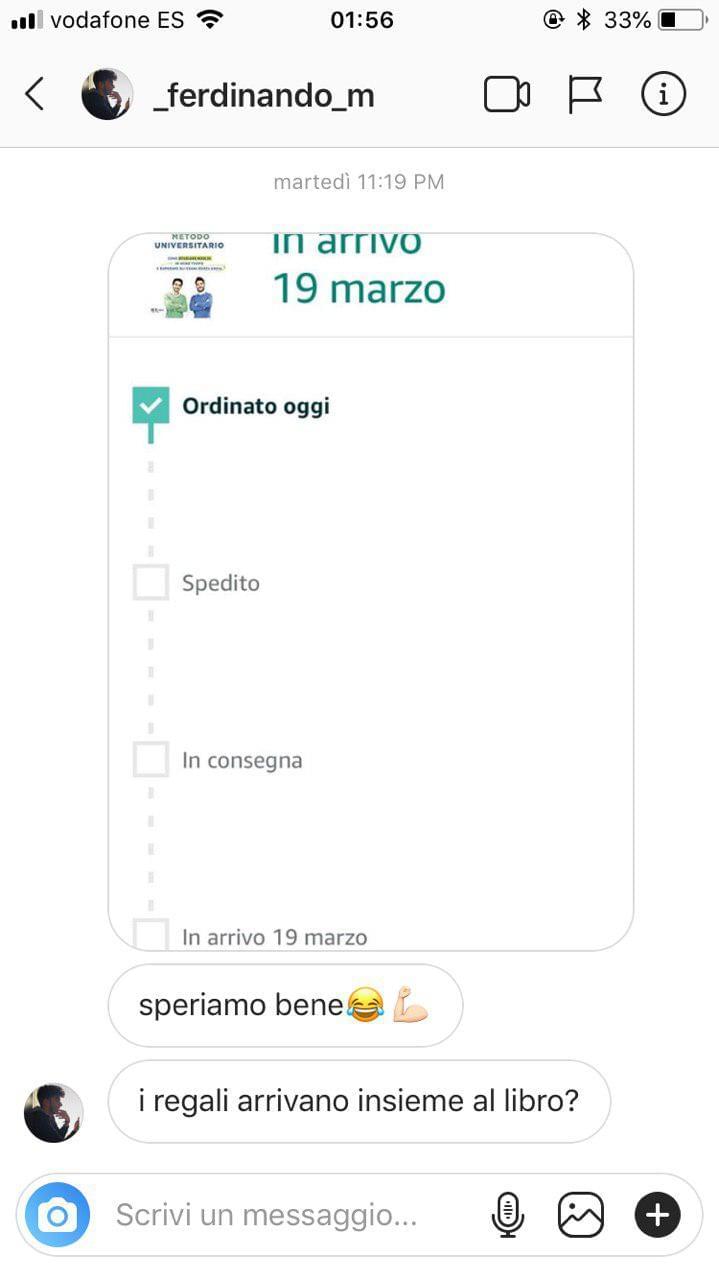This screenshot has height=1280, width=719.
Task: Open more attachment options plus button
Action: [x=657, y=1215]
